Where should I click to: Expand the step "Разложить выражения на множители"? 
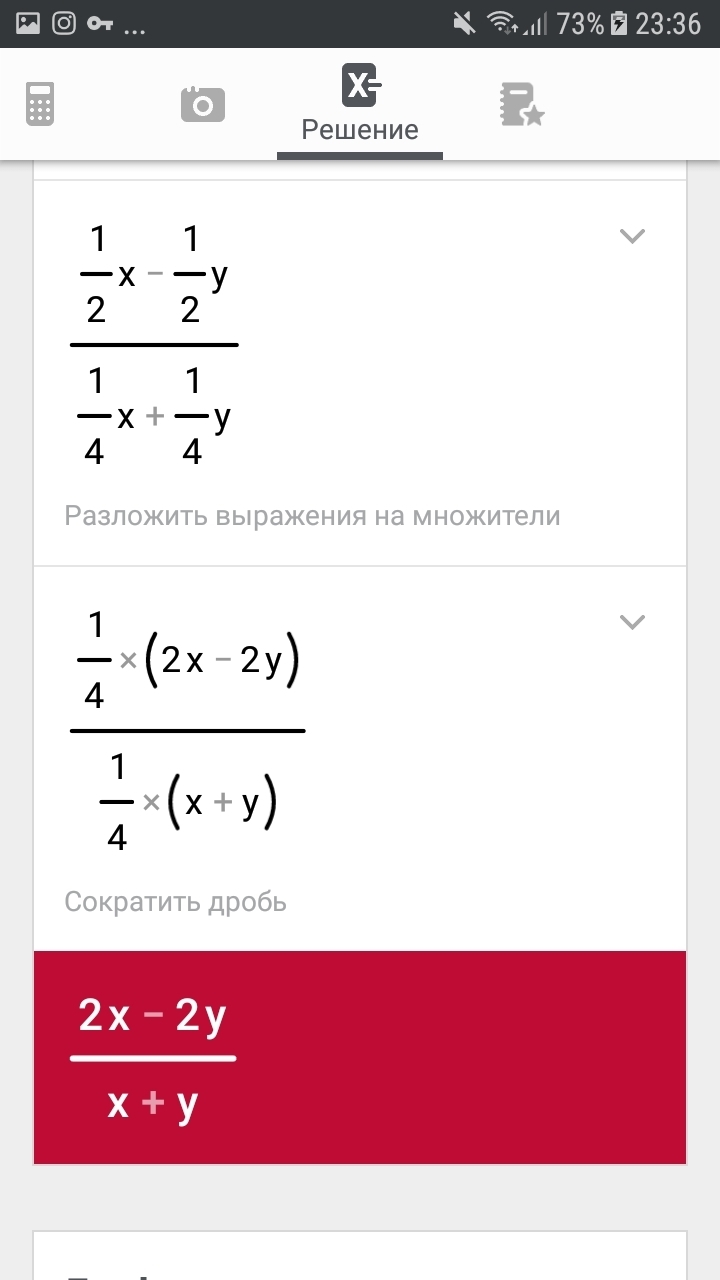pyautogui.click(x=632, y=236)
